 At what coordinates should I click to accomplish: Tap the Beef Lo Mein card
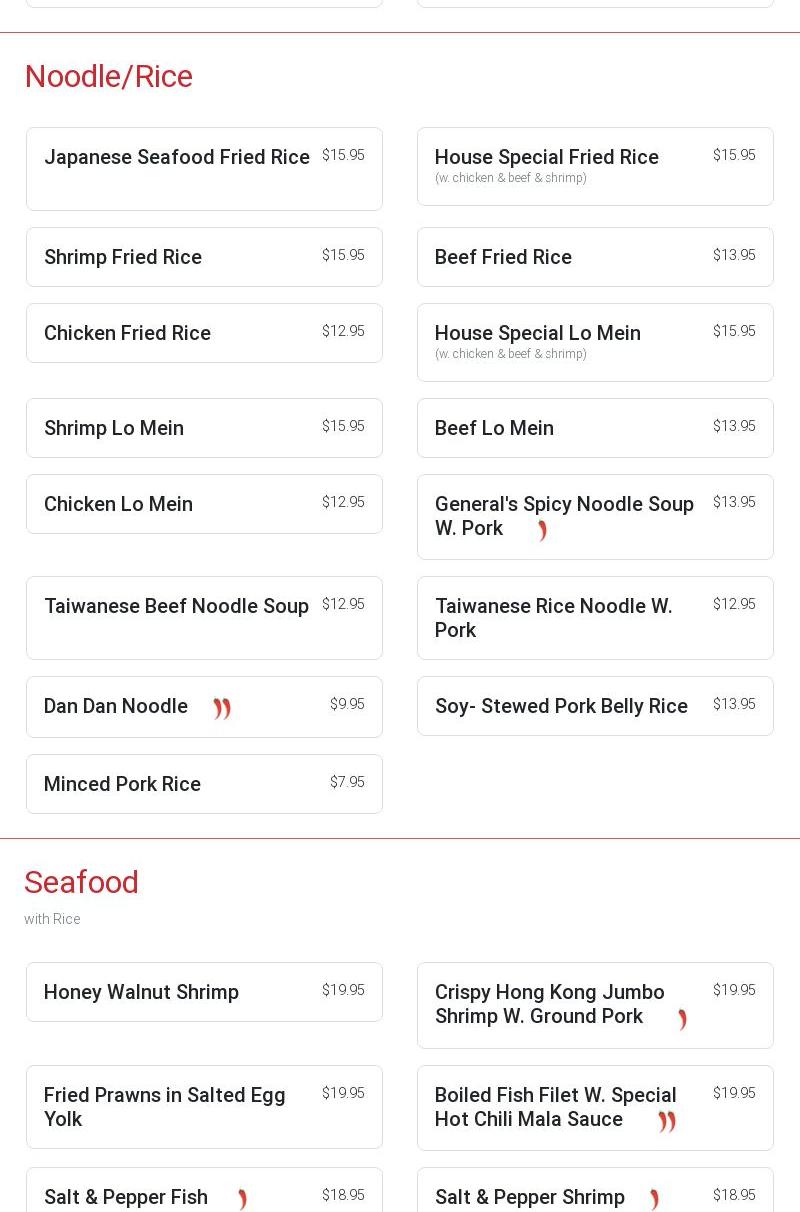coord(594,428)
